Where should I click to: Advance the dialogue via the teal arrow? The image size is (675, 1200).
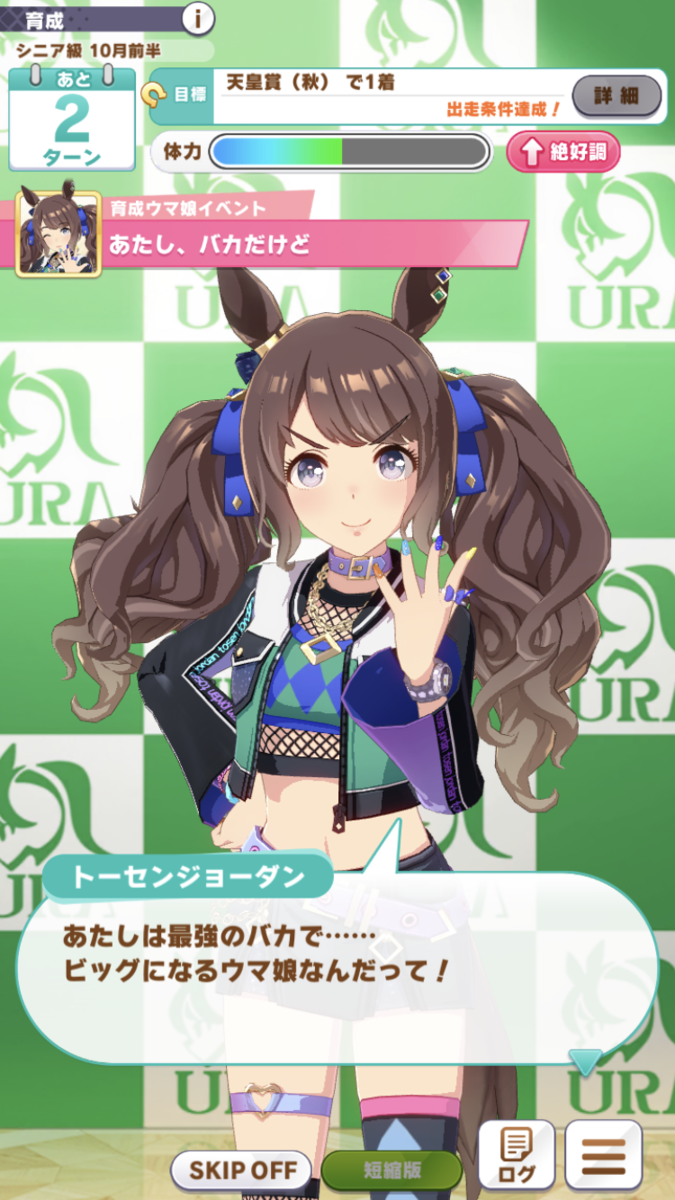[x=584, y=1061]
